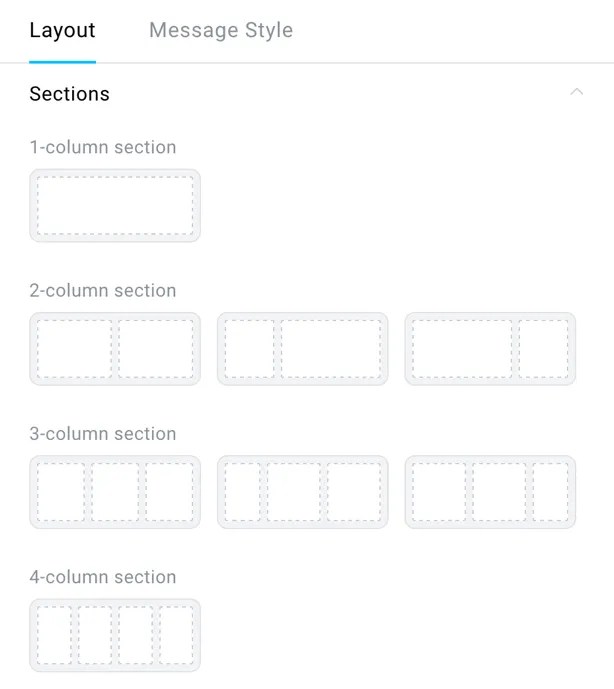The image size is (614, 689).
Task: Choose the 4-column section layout
Action: click(x=115, y=635)
